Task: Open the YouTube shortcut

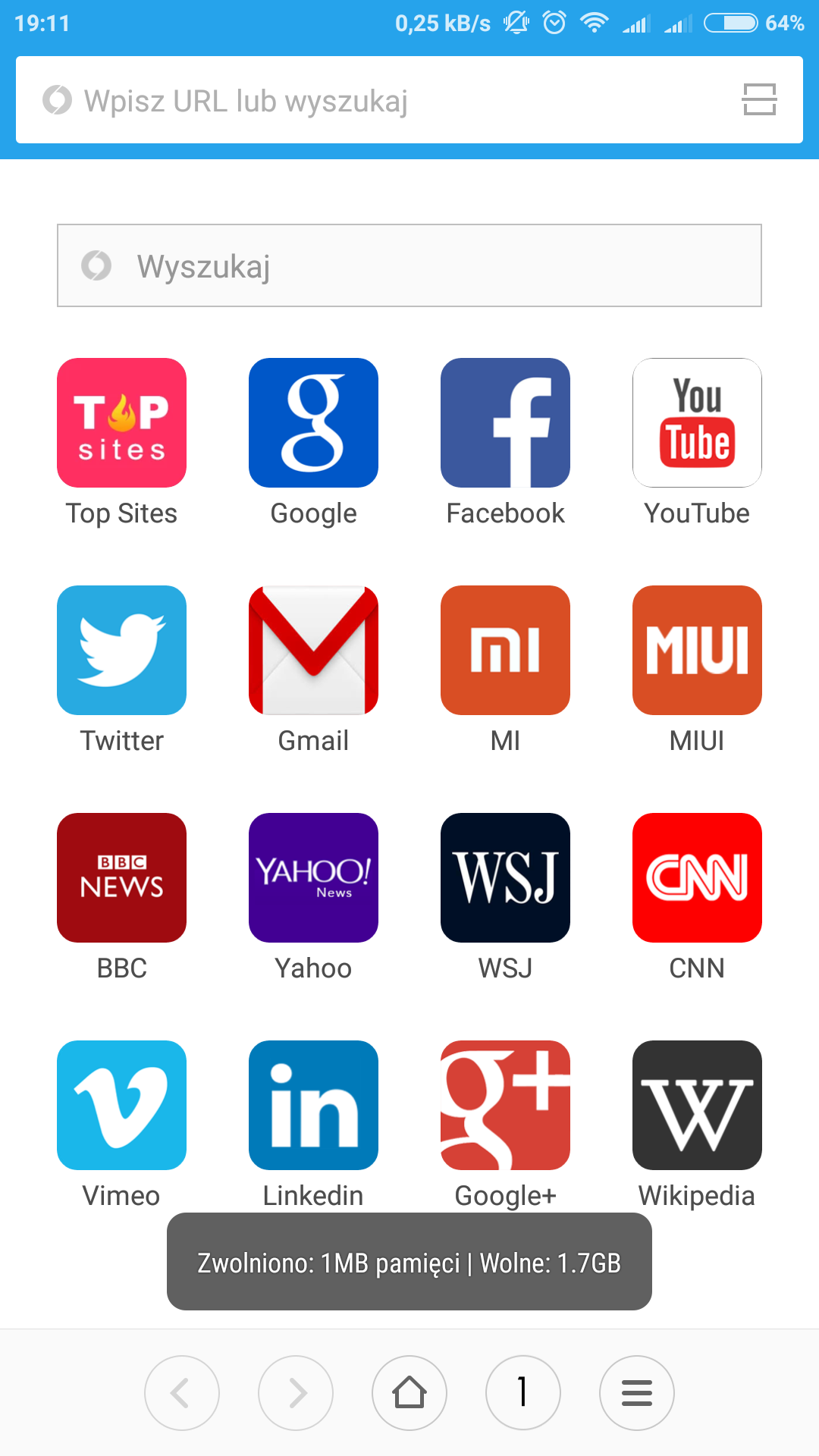Action: (x=697, y=423)
